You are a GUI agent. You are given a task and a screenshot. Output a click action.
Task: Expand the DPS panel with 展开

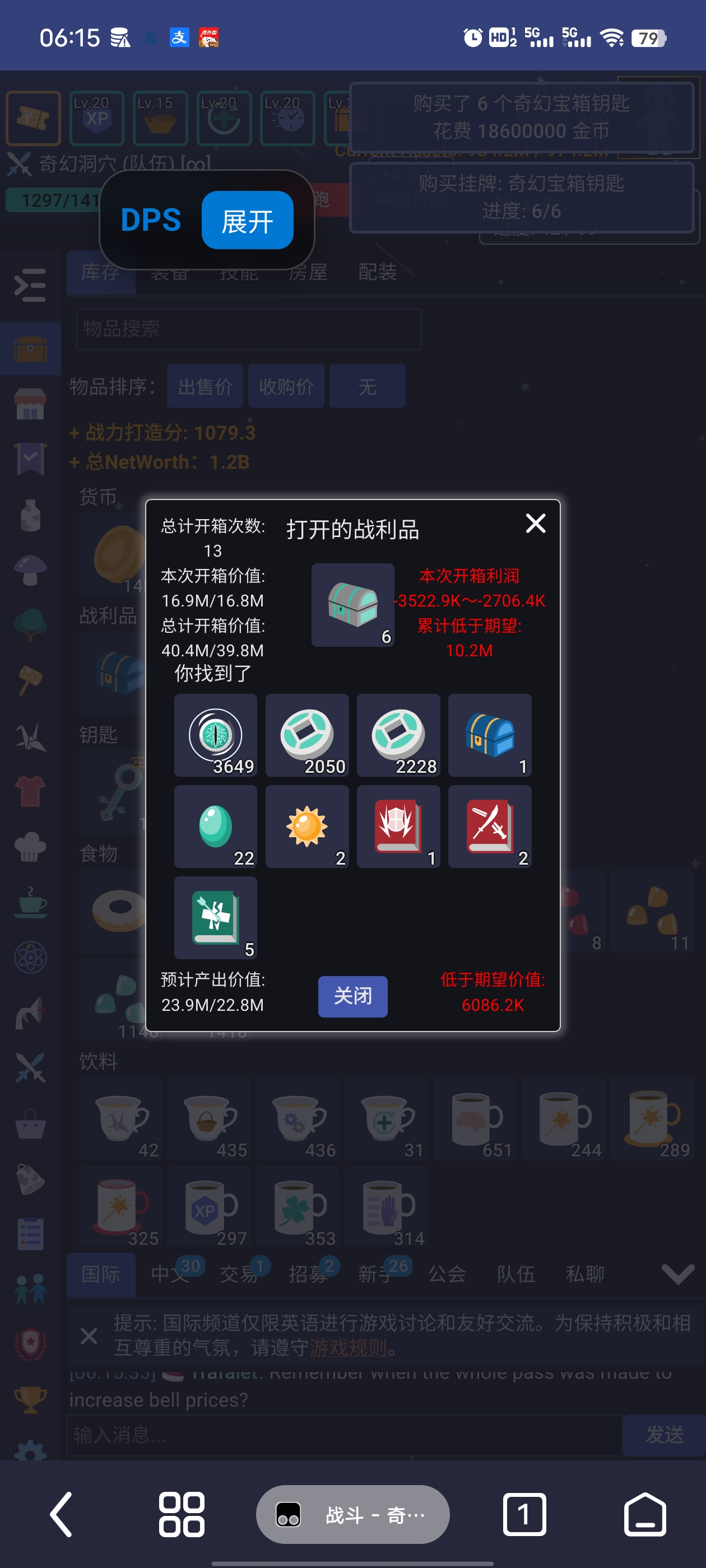click(247, 220)
